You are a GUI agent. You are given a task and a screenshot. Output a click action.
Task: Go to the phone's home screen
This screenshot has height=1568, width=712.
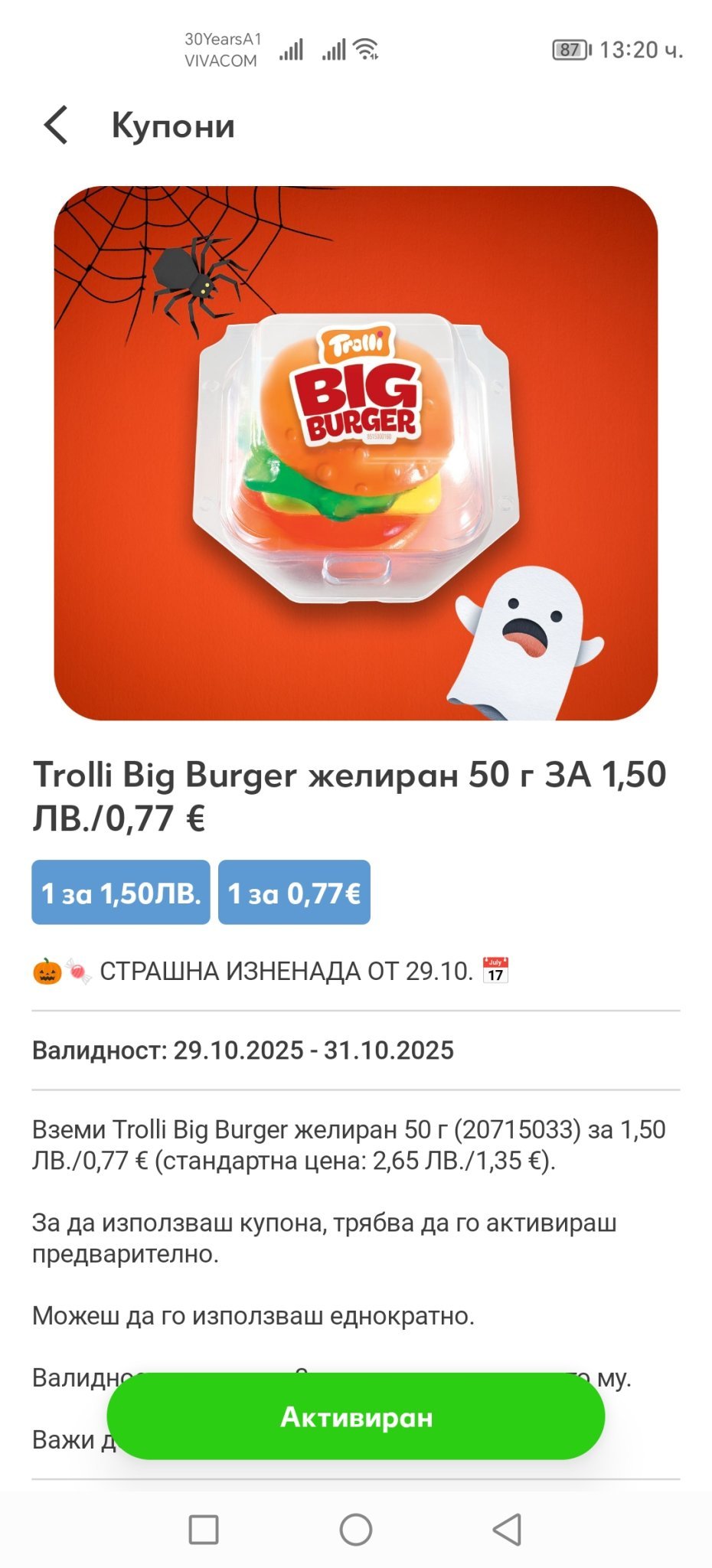356,1530
